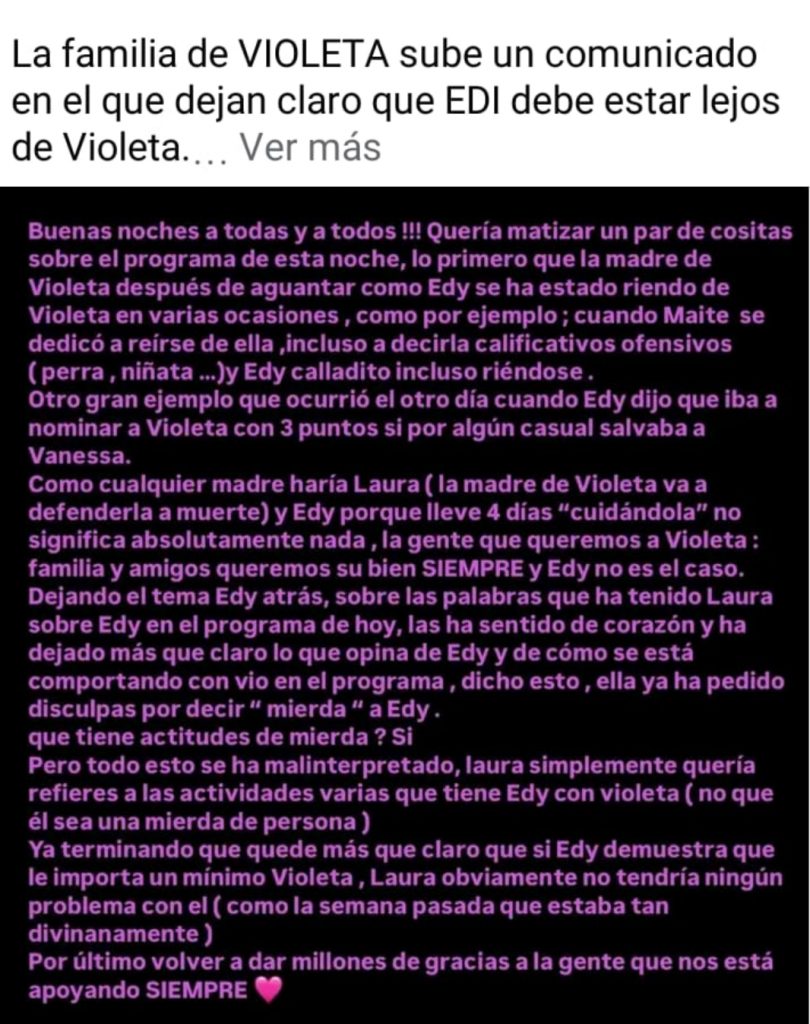Expand the caption with Ver más
Viewport: 810px width, 1024px height.
point(311,148)
